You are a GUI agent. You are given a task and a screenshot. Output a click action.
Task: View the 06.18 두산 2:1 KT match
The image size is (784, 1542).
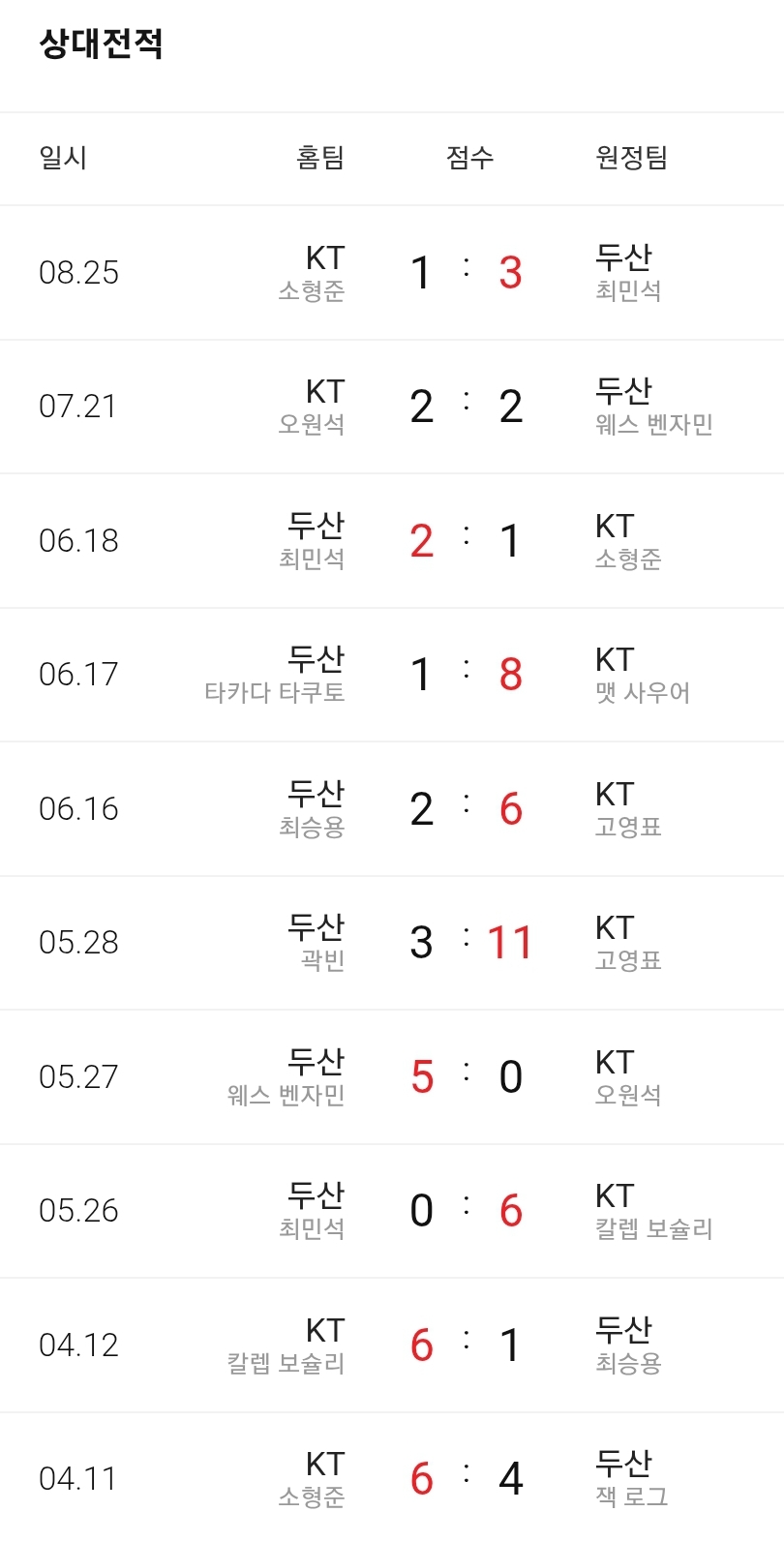coord(392,541)
